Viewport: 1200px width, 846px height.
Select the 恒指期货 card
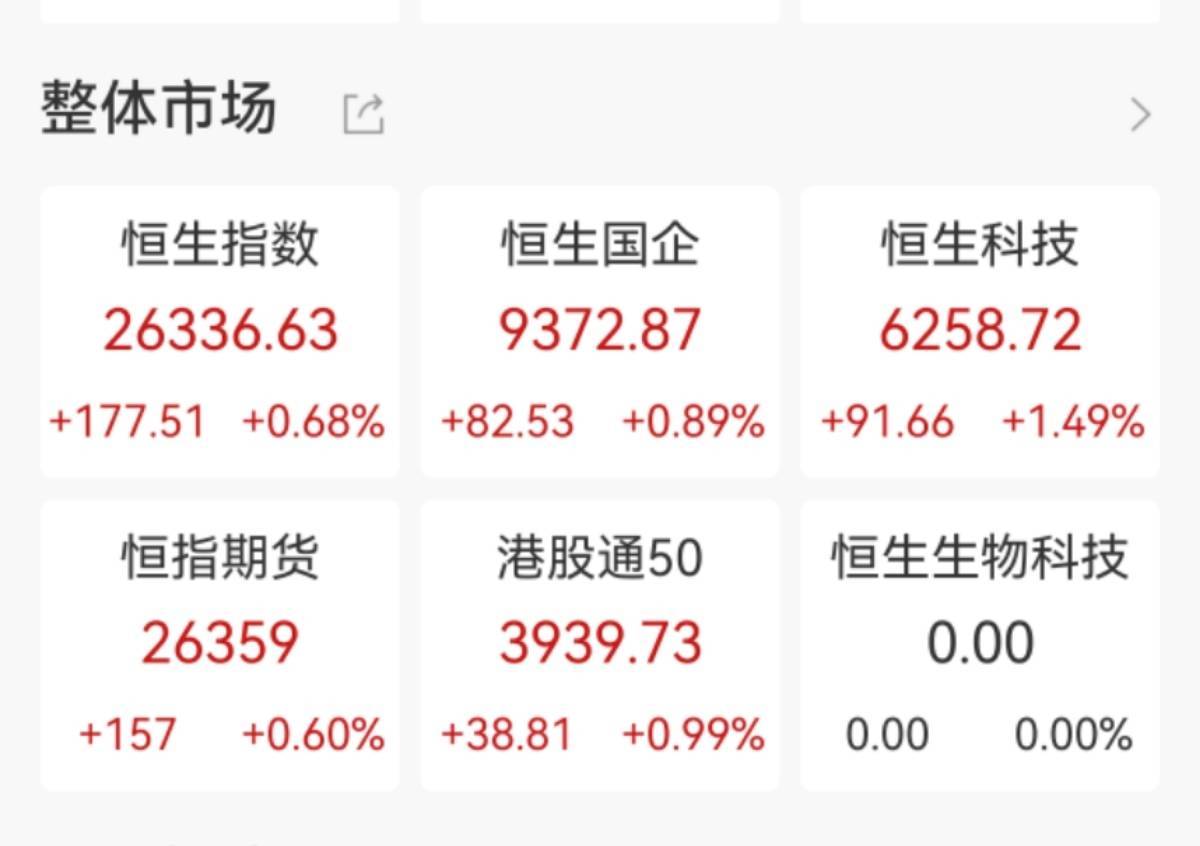tap(220, 644)
